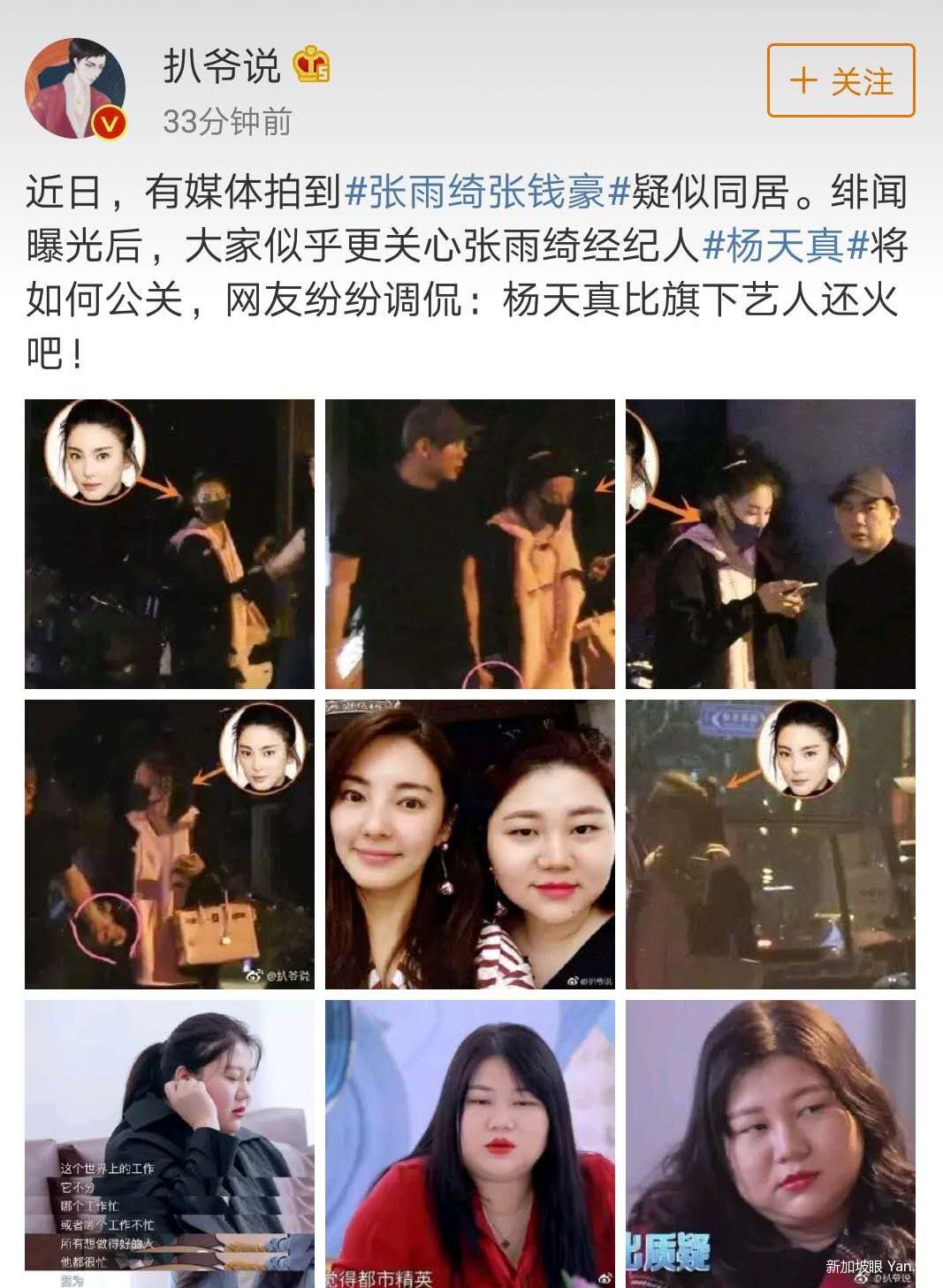Image resolution: width=943 pixels, height=1288 pixels.
Task: View blurry street night photo
Action: pos(771,845)
